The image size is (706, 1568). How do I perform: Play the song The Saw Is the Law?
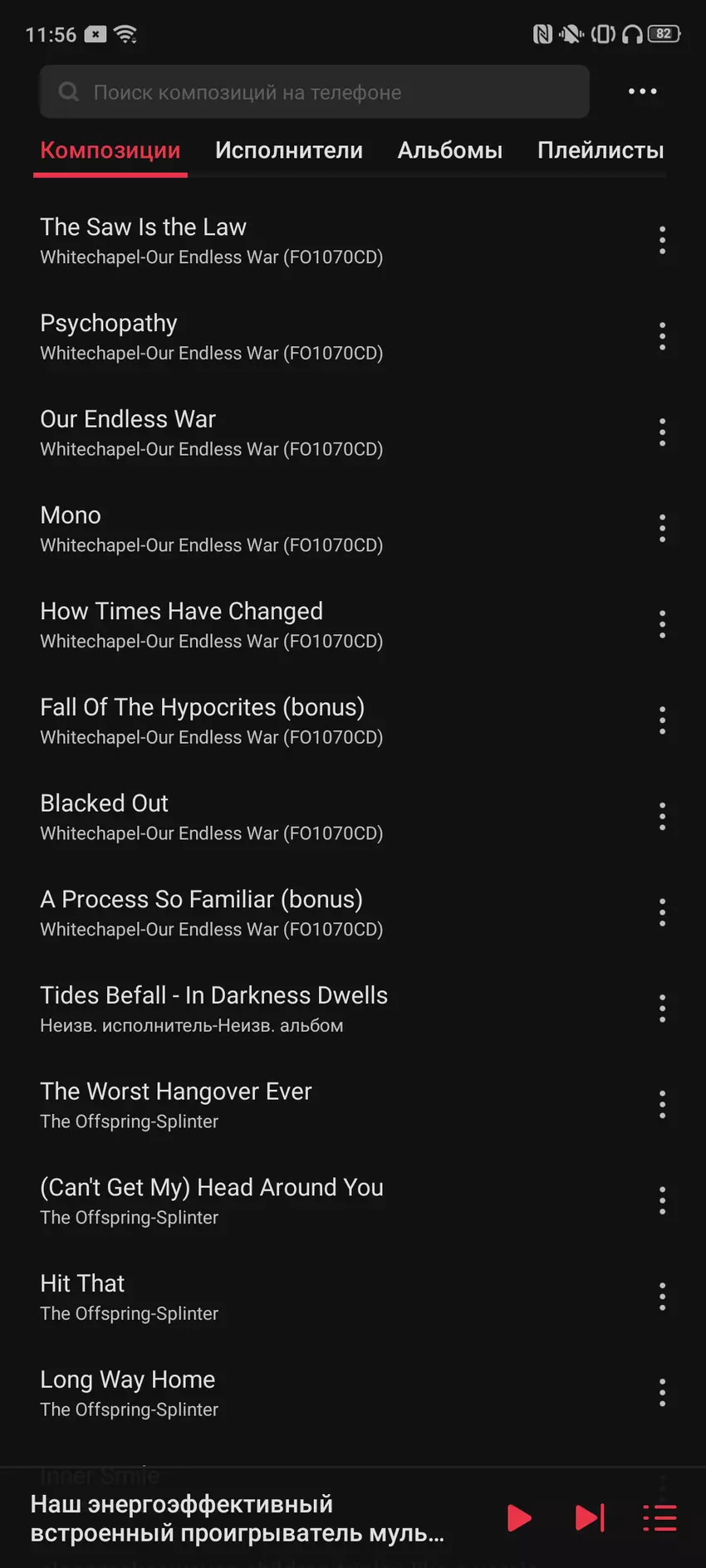211,241
